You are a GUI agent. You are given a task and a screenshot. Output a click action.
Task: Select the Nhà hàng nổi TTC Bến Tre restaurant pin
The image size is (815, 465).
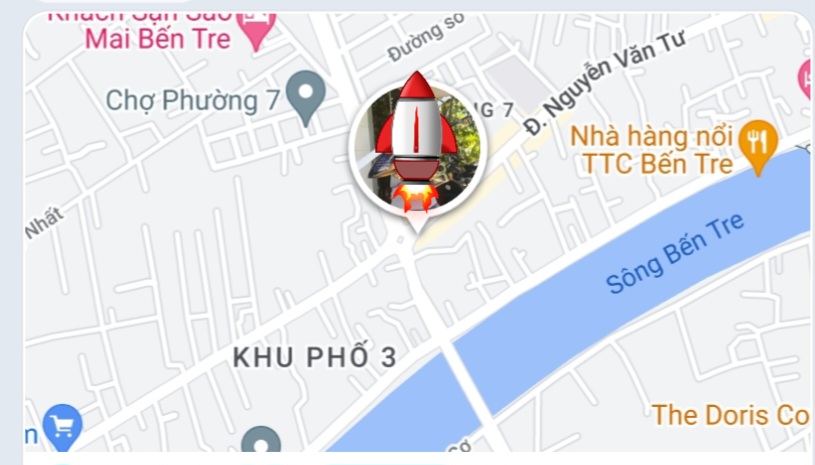coord(759,144)
